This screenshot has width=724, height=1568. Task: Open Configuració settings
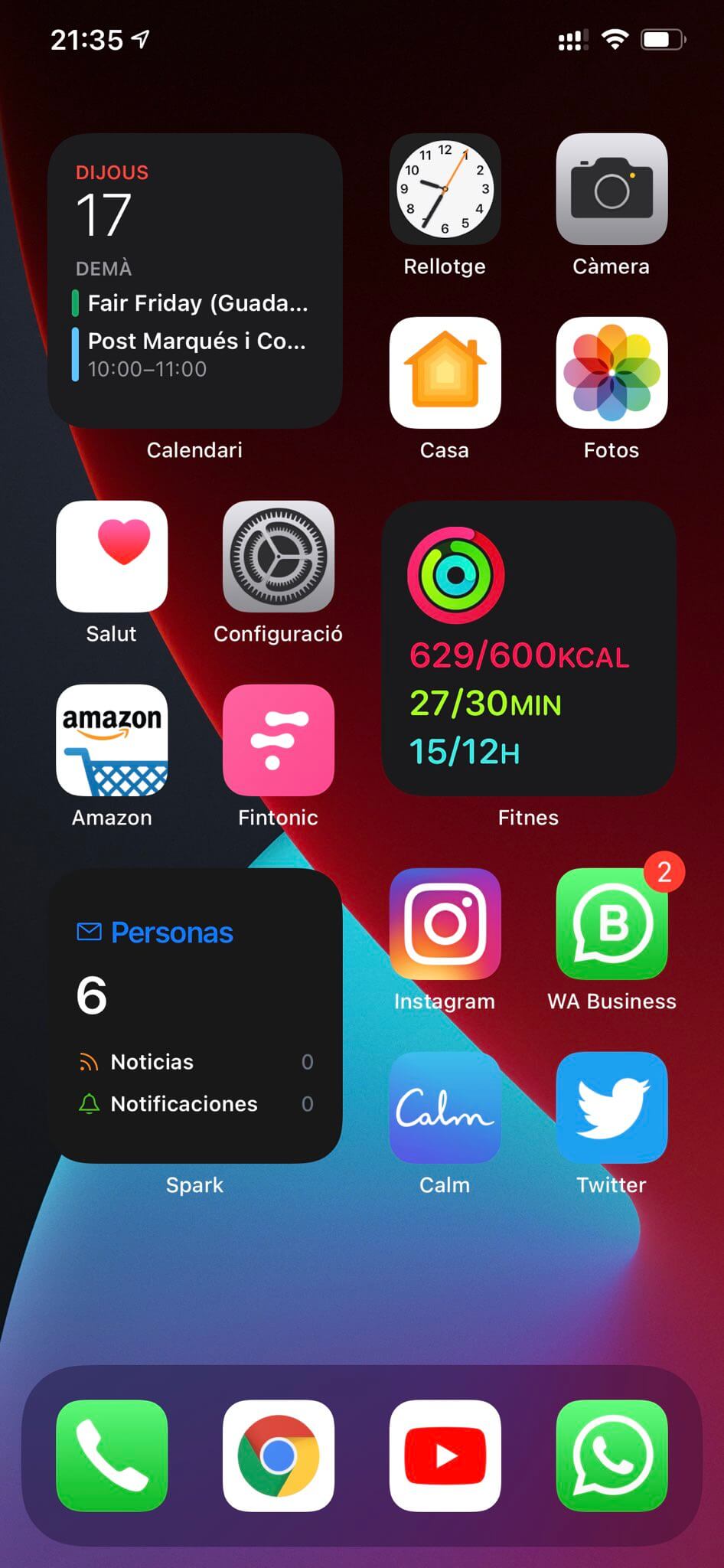[278, 557]
